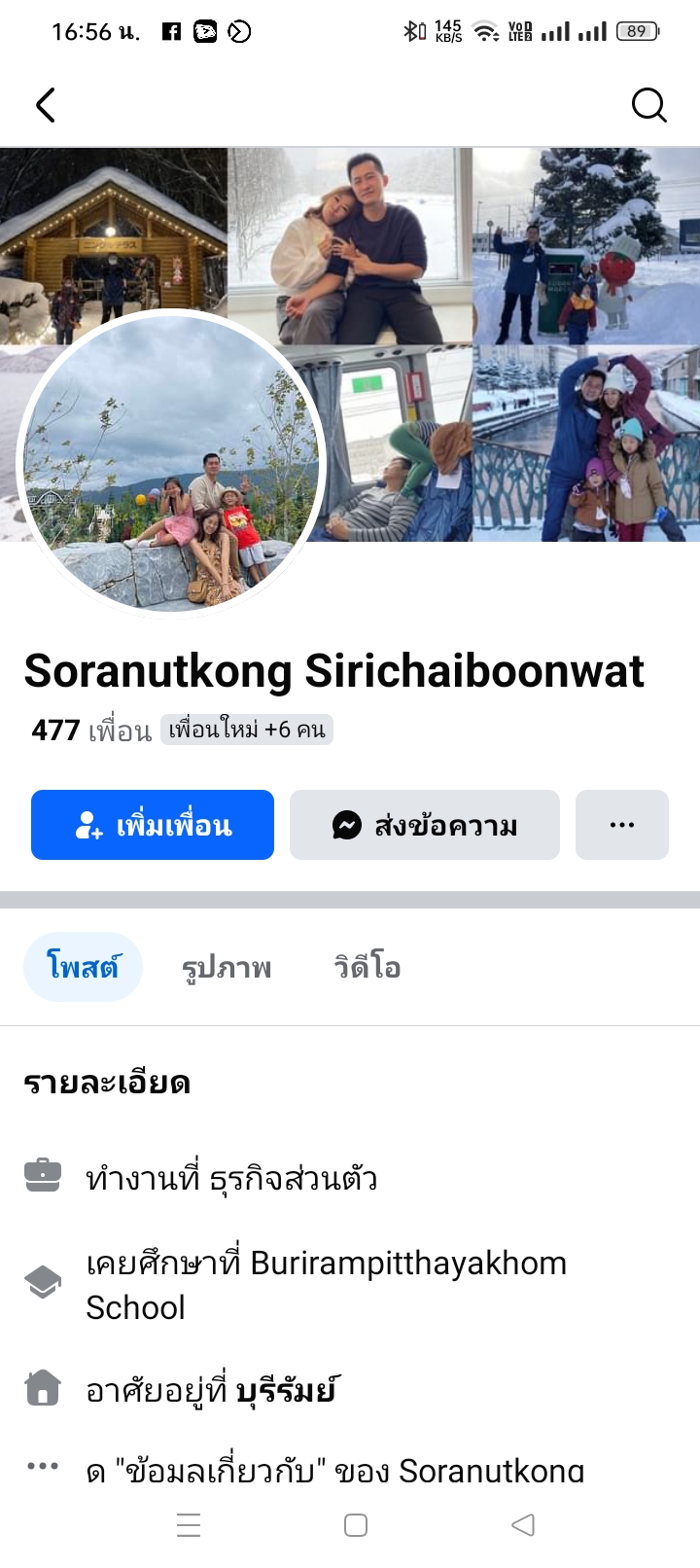Image resolution: width=700 pixels, height=1568 pixels.
Task: See Soranutkong's full about info
Action: pyautogui.click(x=334, y=1470)
